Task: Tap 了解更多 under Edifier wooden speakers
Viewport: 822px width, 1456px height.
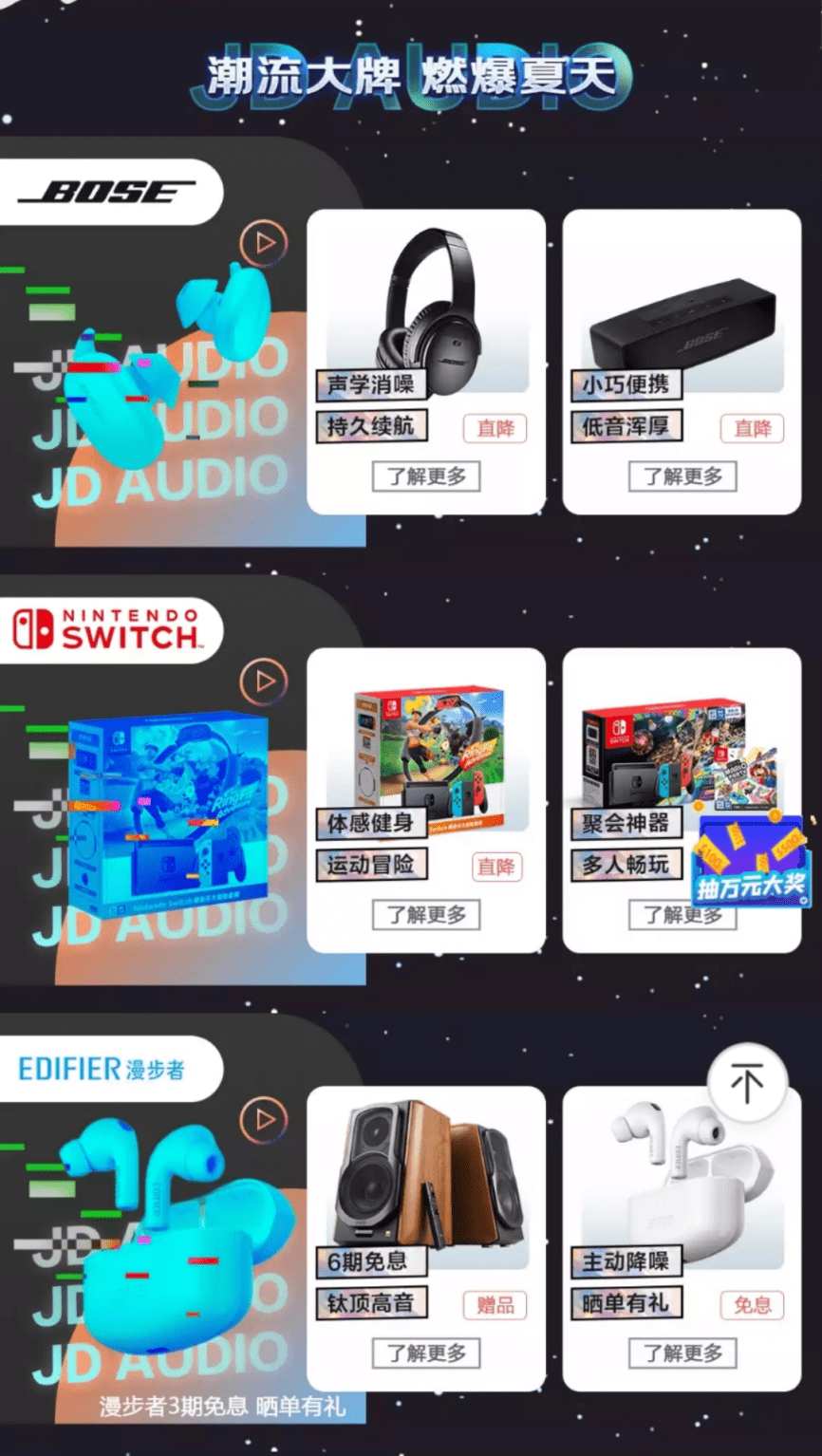Action: pyautogui.click(x=426, y=1353)
